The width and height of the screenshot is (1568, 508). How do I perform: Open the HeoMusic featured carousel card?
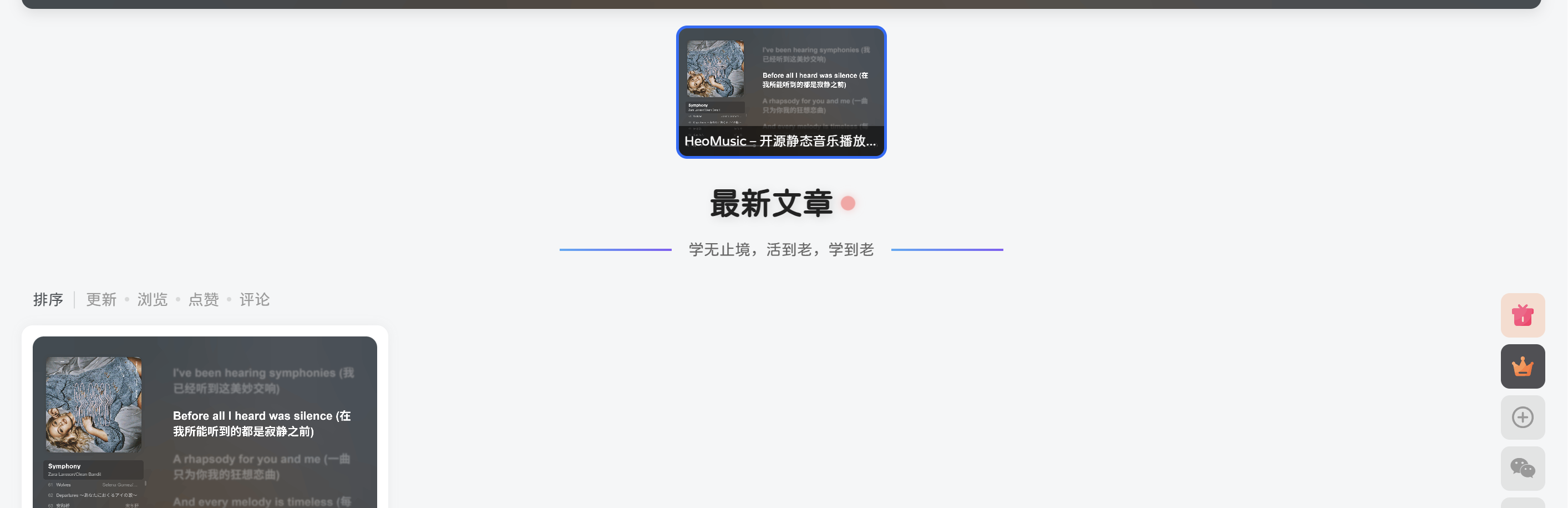click(781, 92)
